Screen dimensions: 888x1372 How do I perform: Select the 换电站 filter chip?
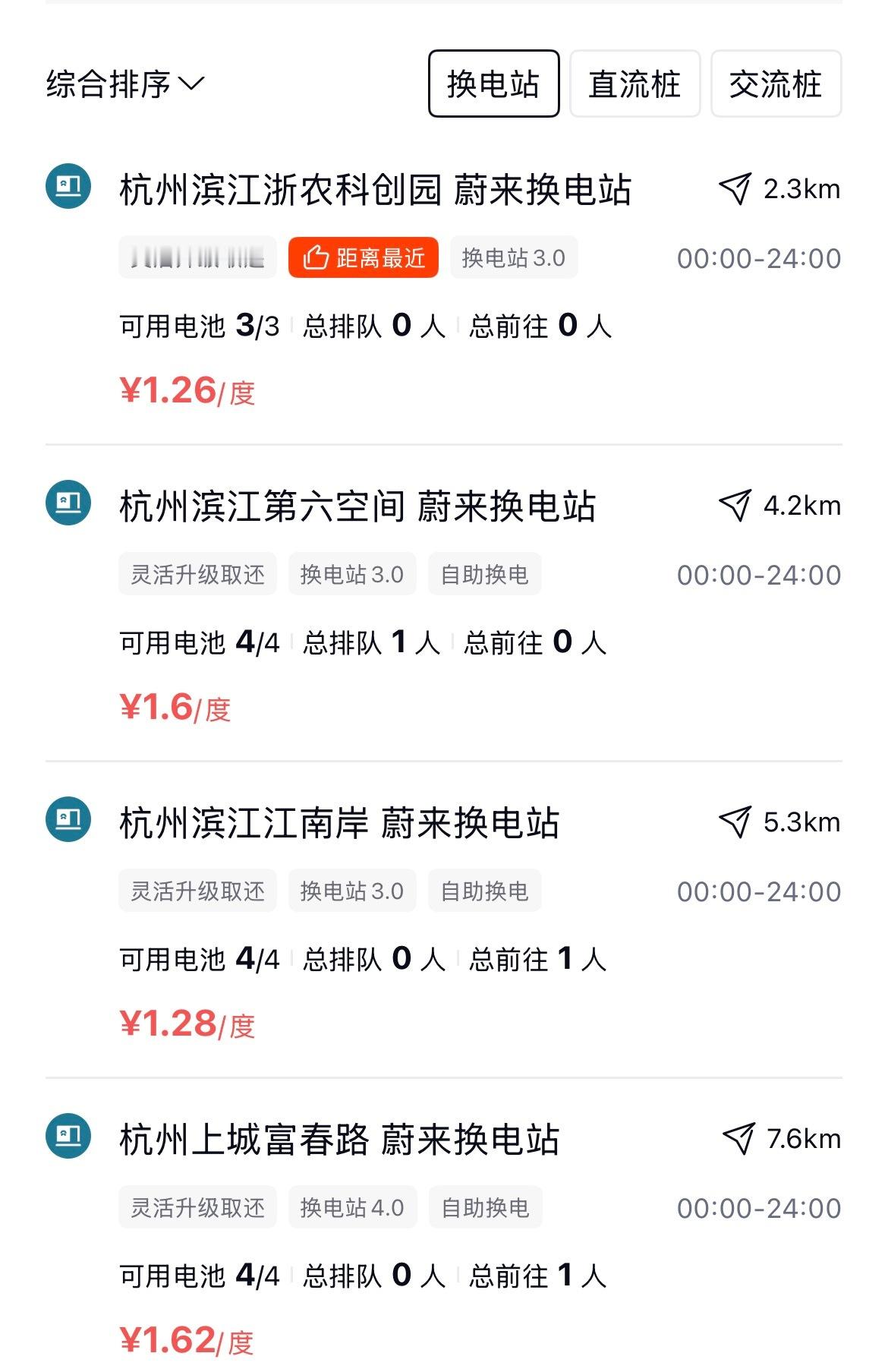[x=493, y=84]
